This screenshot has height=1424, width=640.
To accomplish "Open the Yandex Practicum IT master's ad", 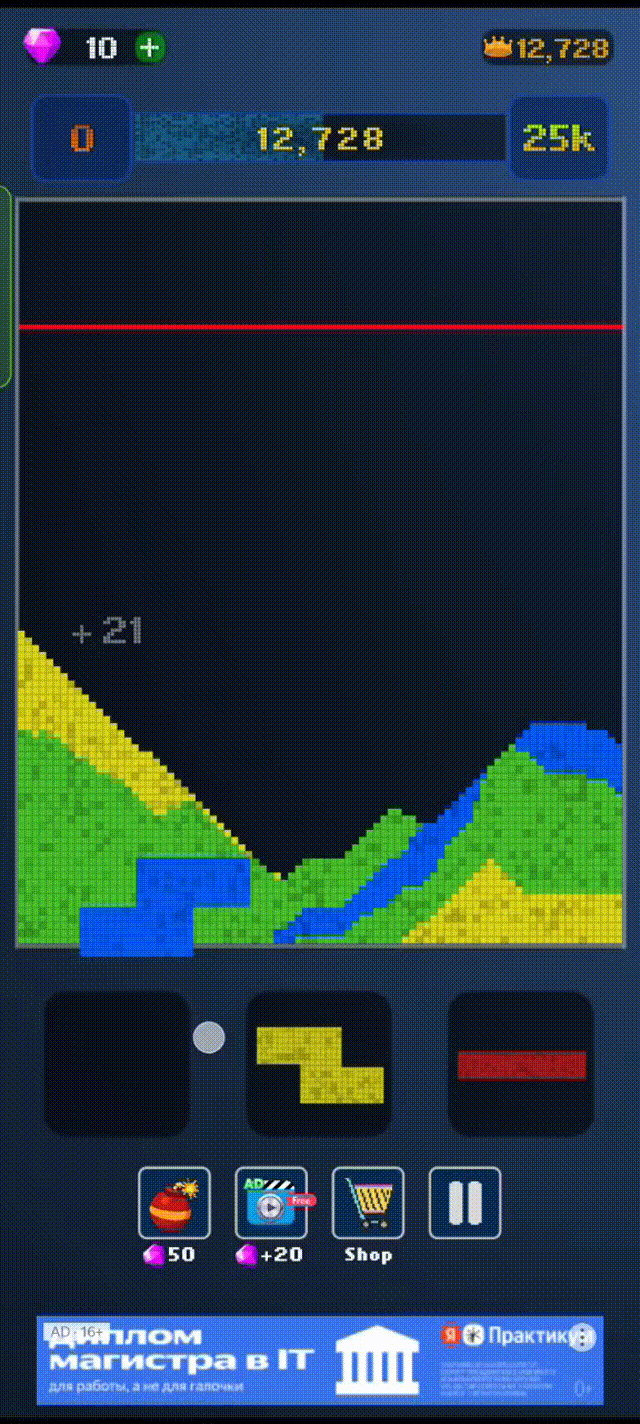I will point(300,1360).
